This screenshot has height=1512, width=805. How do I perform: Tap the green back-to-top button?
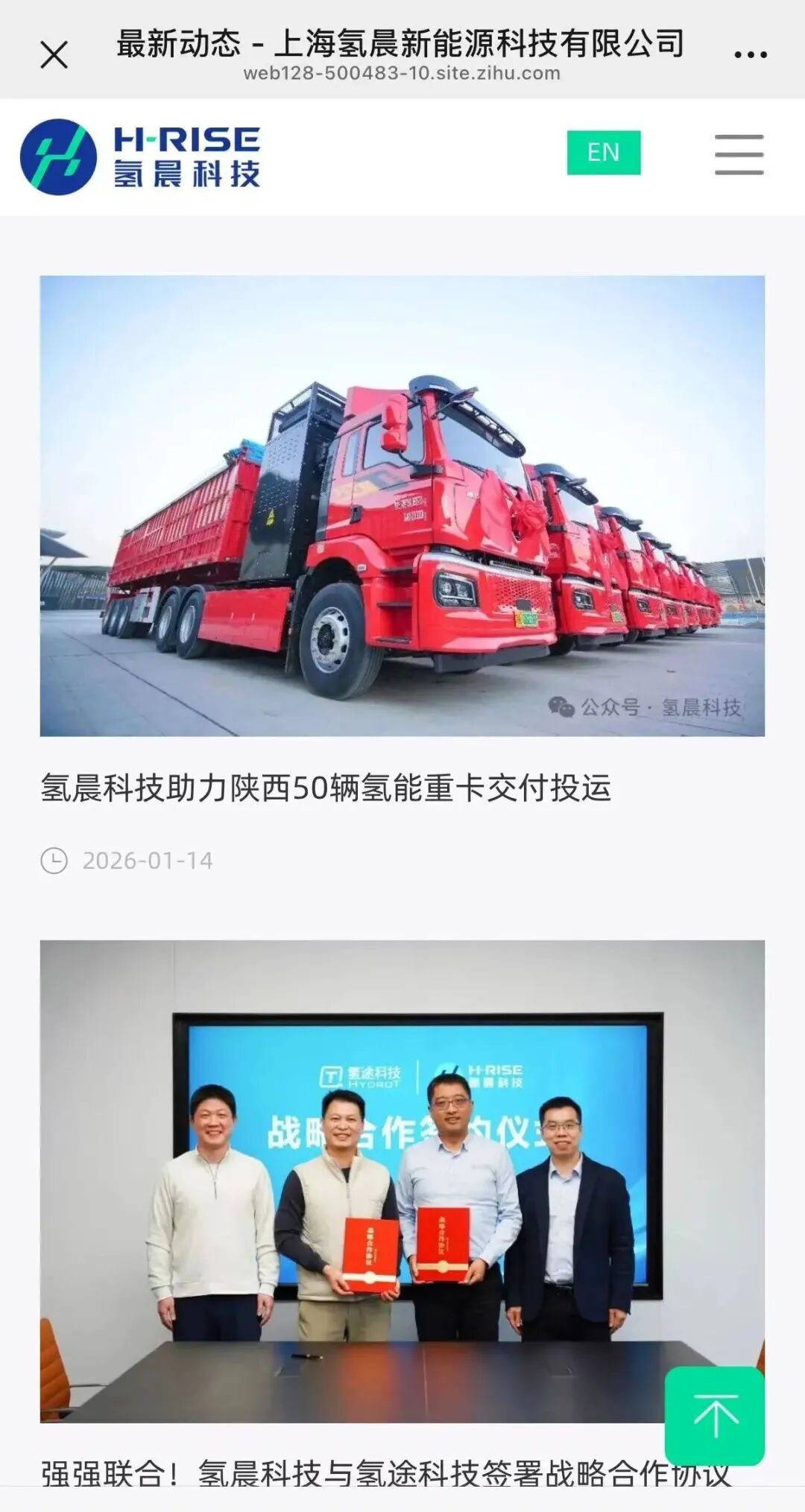click(714, 1416)
